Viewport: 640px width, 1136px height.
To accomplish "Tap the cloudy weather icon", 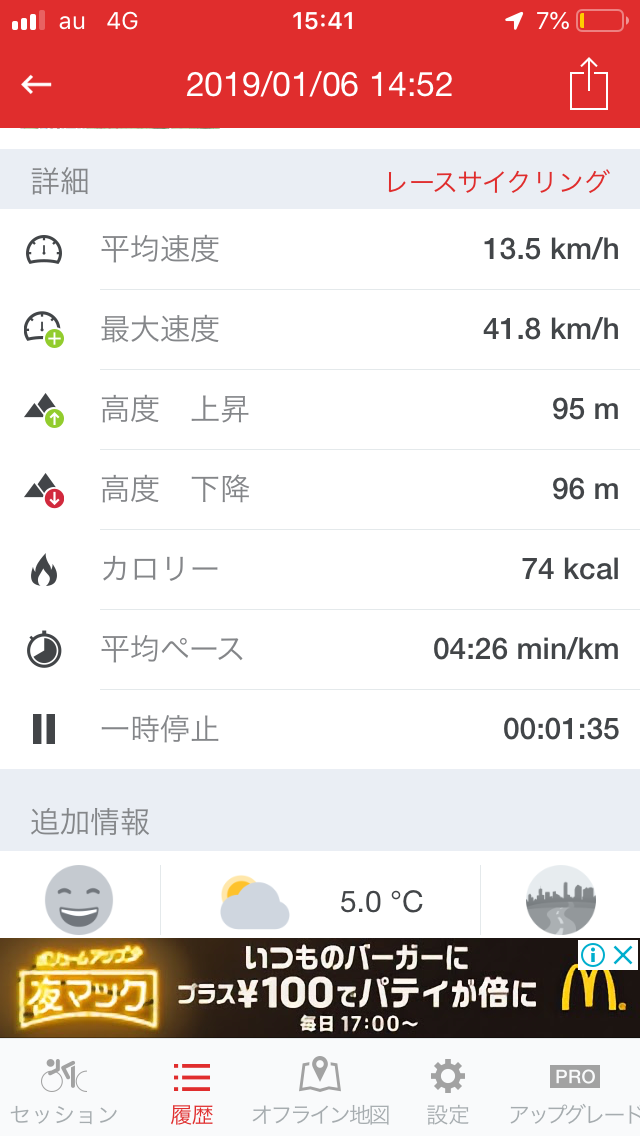I will click(x=254, y=901).
